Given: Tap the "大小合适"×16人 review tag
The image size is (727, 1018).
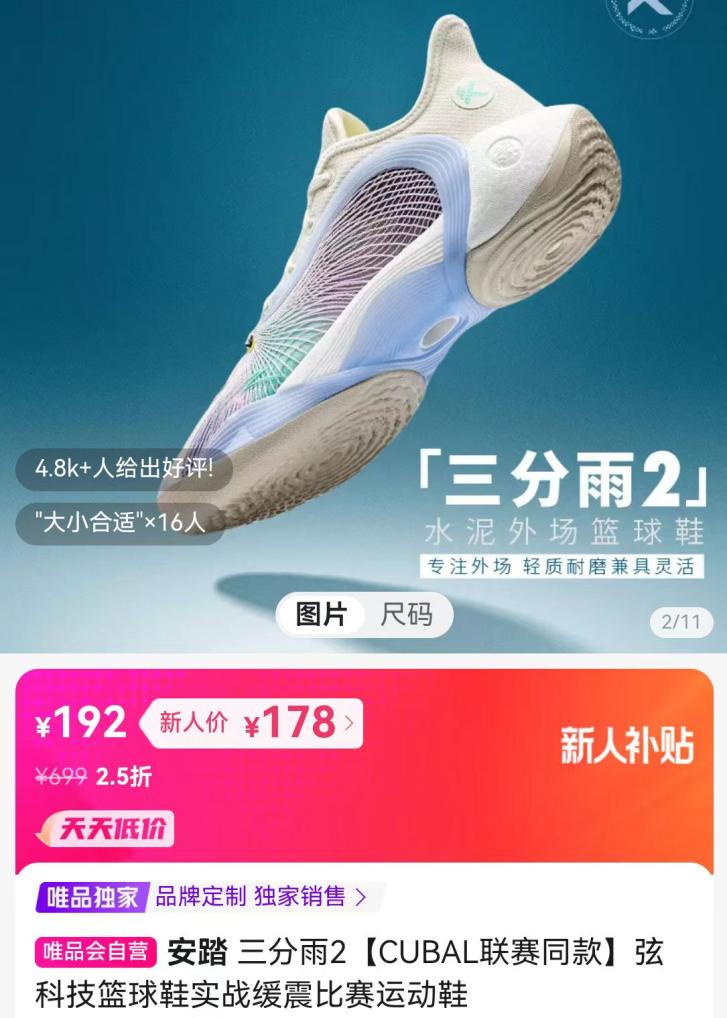Looking at the screenshot, I should [x=120, y=521].
